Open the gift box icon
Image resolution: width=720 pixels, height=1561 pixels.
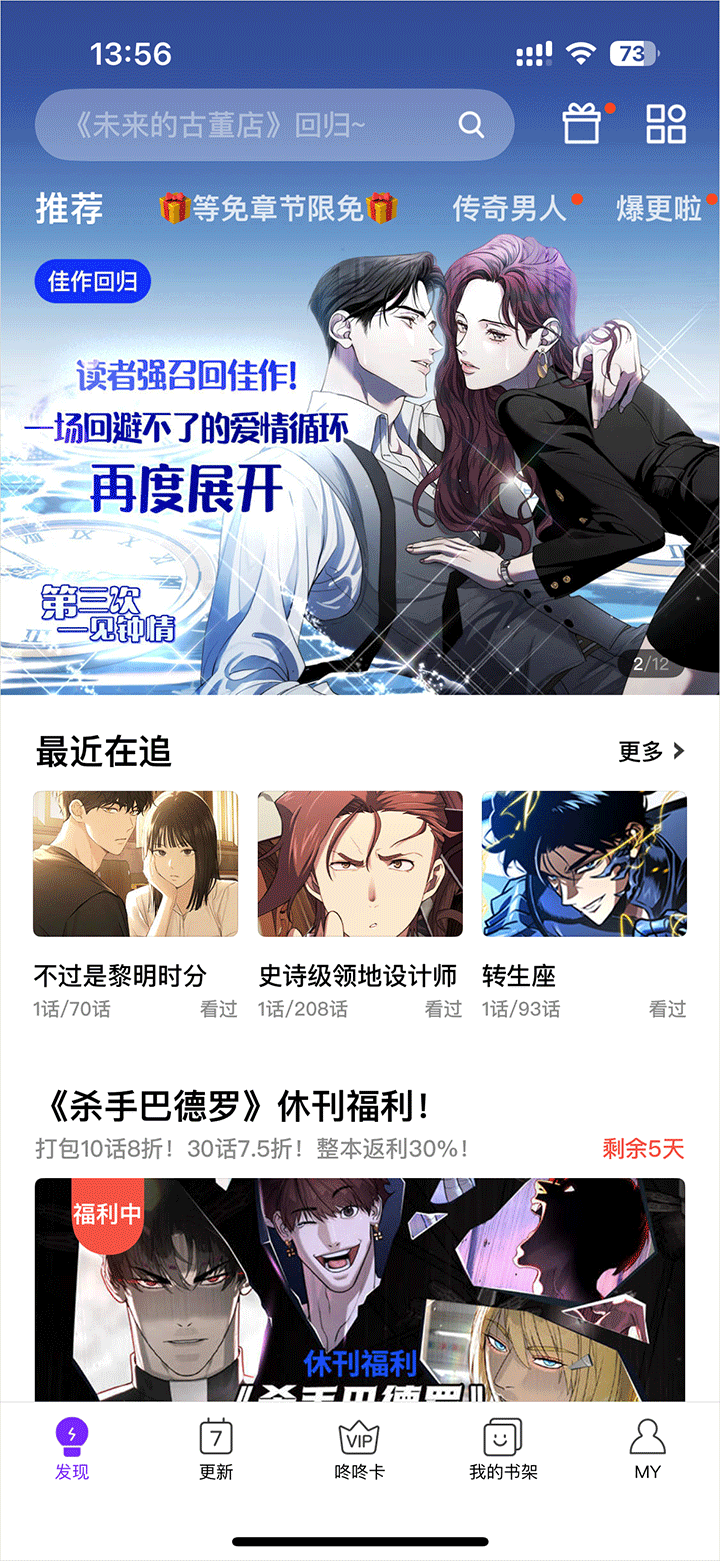pyautogui.click(x=582, y=125)
